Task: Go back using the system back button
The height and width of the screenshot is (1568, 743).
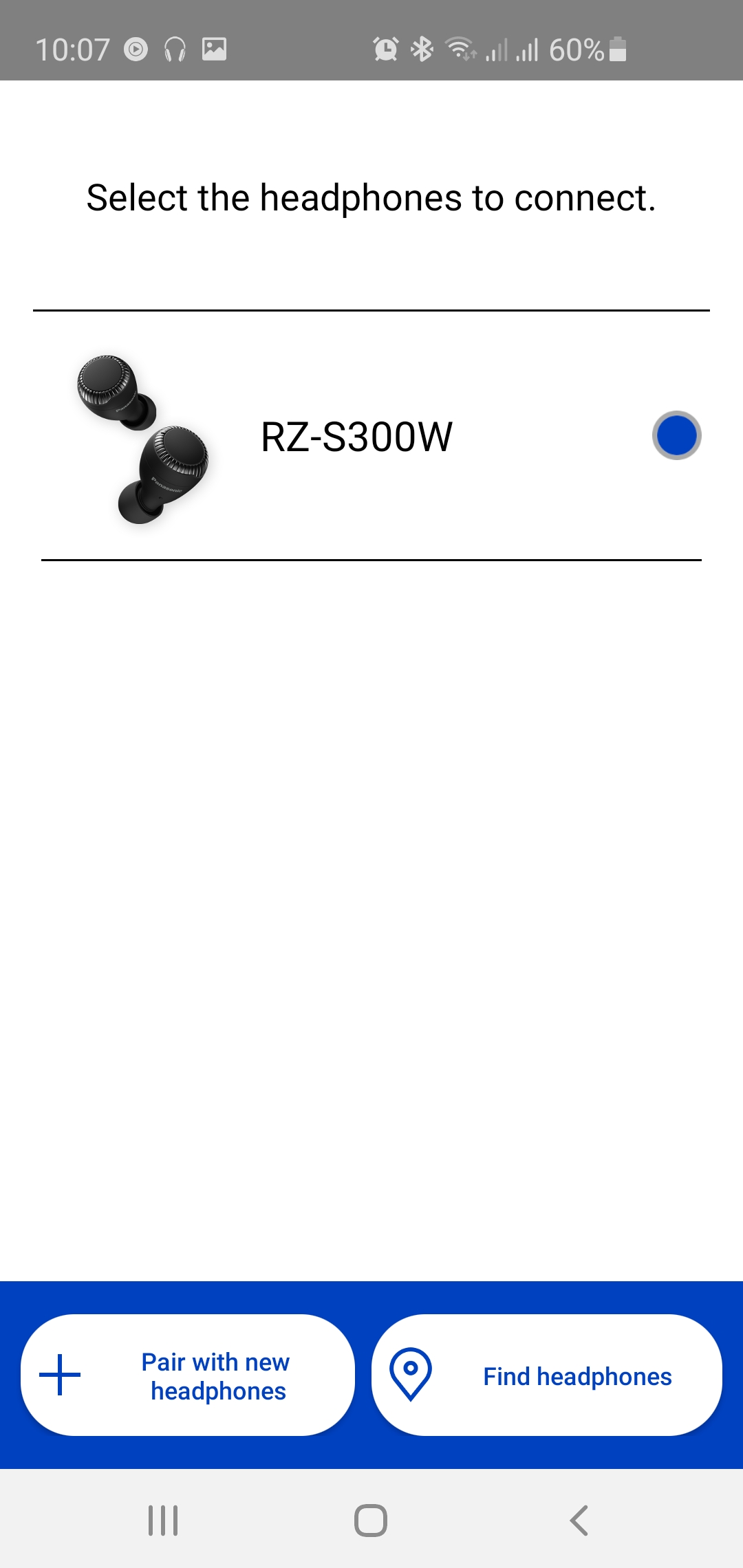Action: point(579,1520)
